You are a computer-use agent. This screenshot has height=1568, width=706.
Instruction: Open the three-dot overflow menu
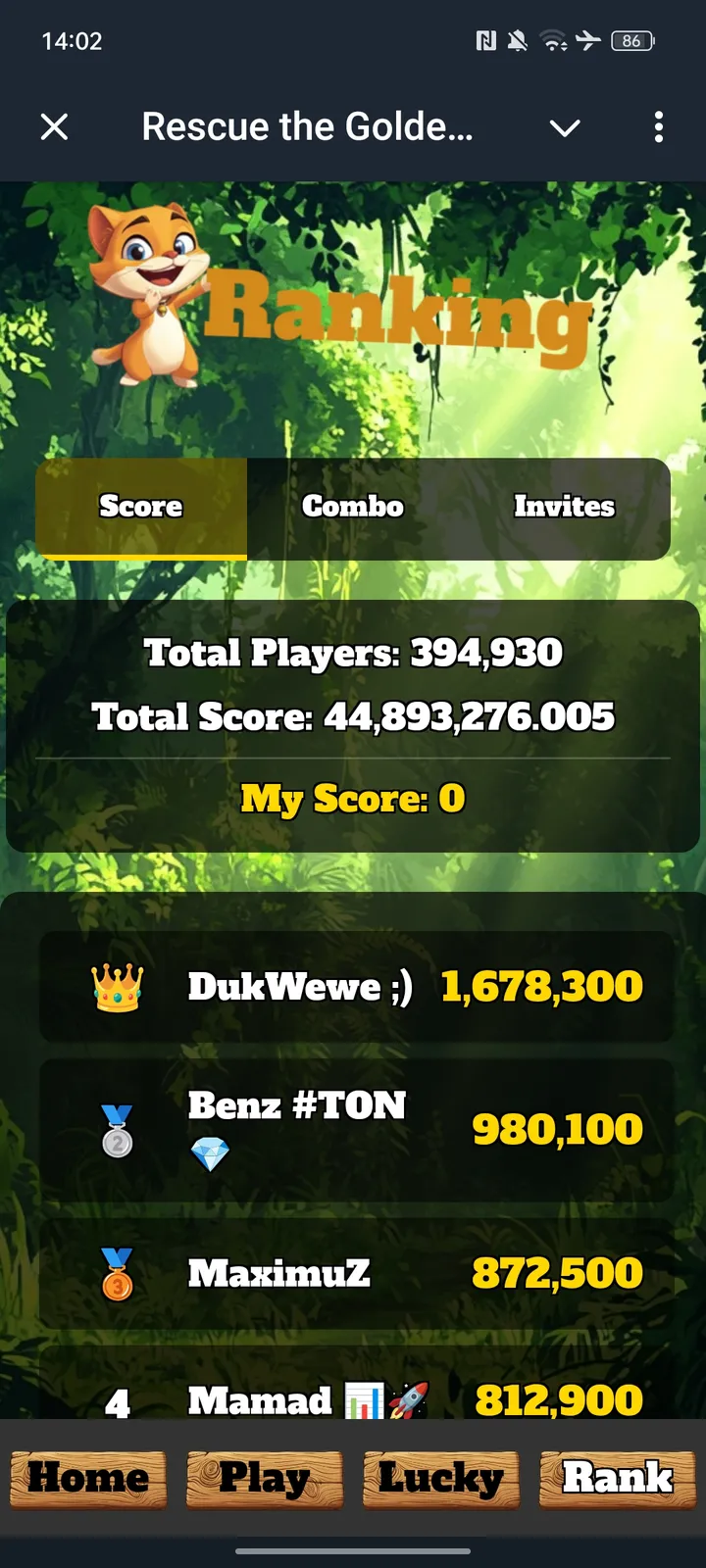pos(658,126)
